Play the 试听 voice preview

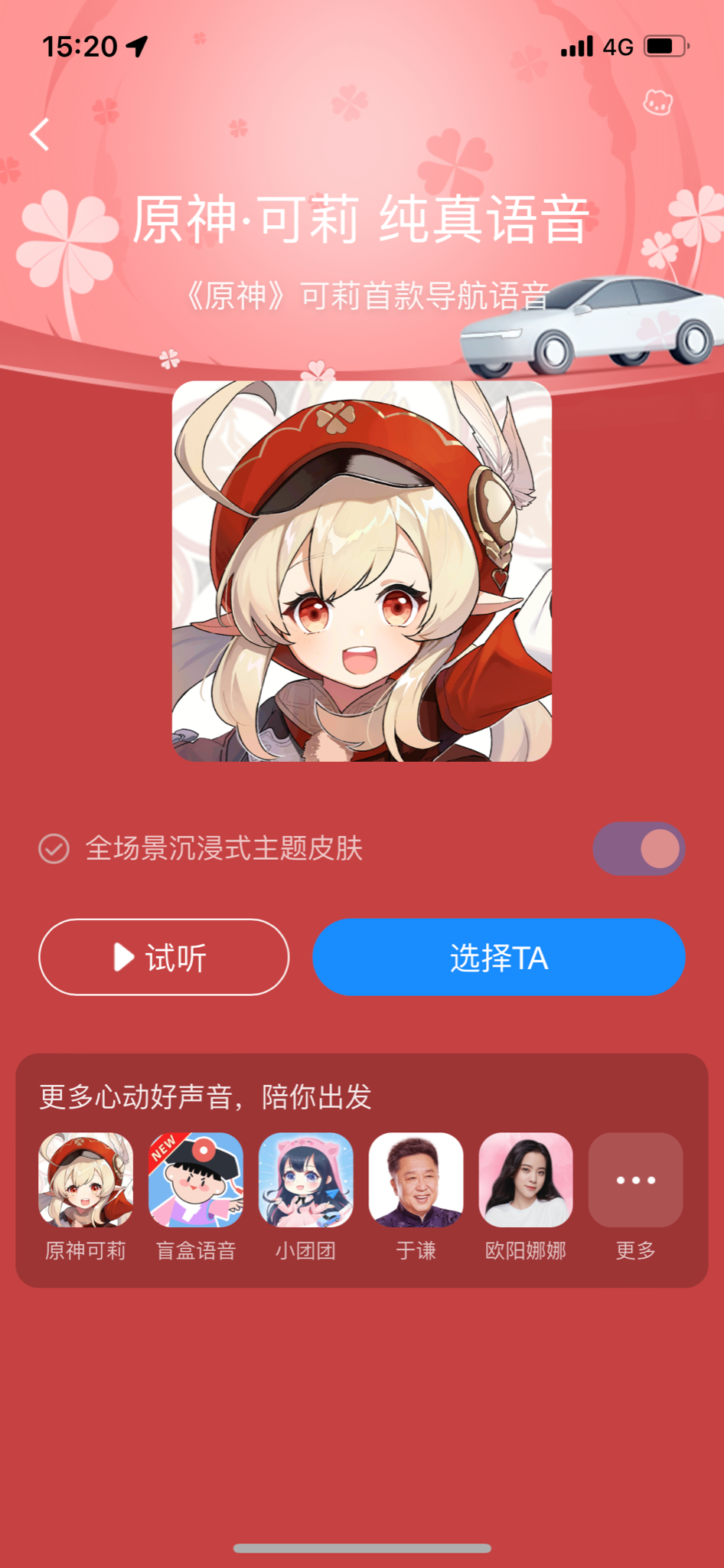[164, 957]
